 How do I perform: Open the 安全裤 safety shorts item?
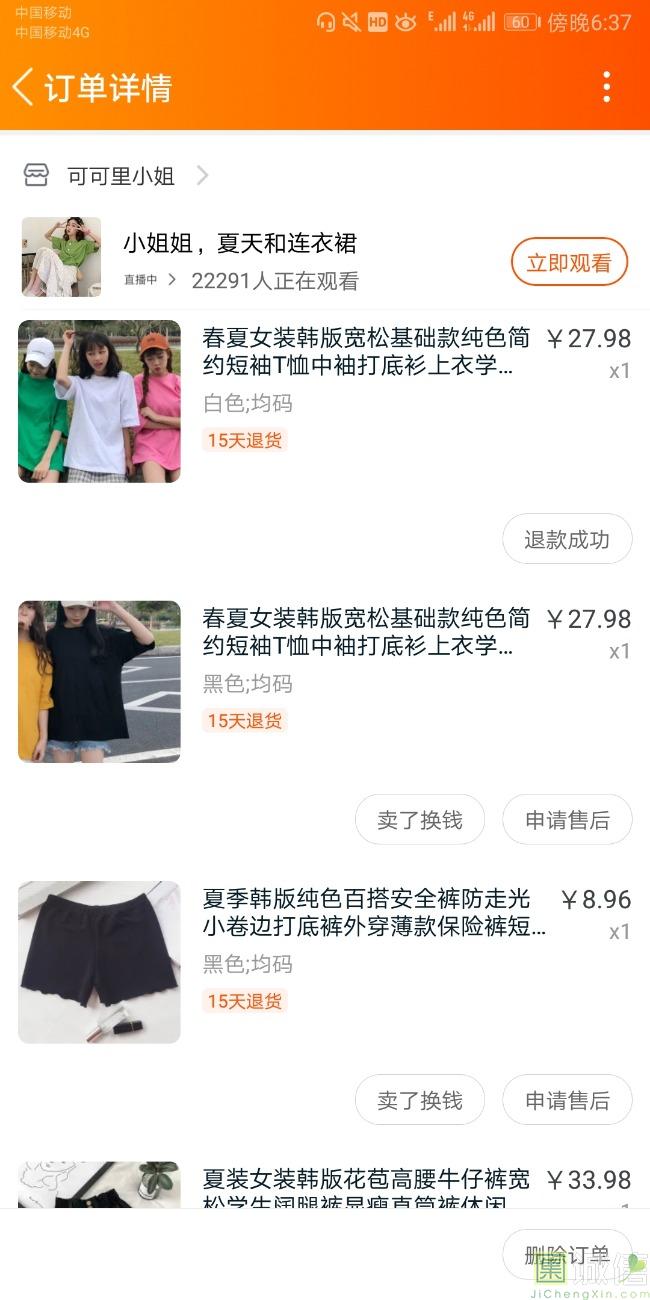coord(99,962)
